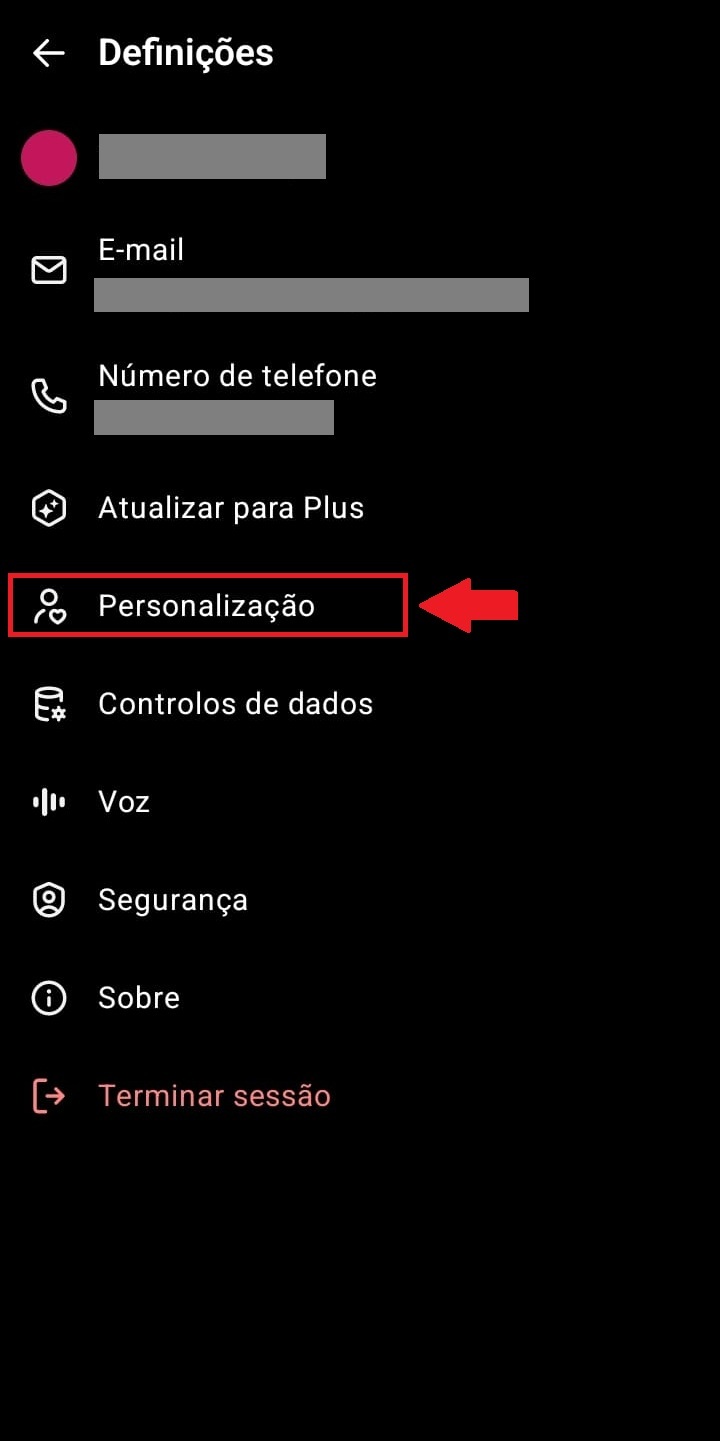The height and width of the screenshot is (1441, 720).
Task: Open Personalização settings
Action: tap(360, 606)
